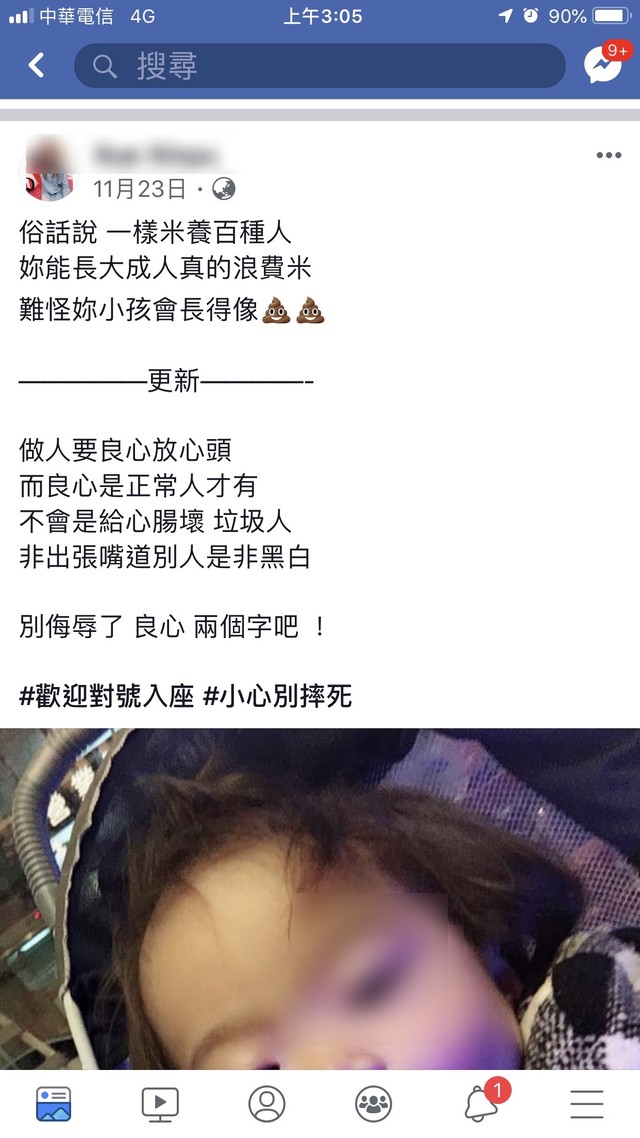
Task: Switch to the News Feed tab
Action: tap(53, 1104)
